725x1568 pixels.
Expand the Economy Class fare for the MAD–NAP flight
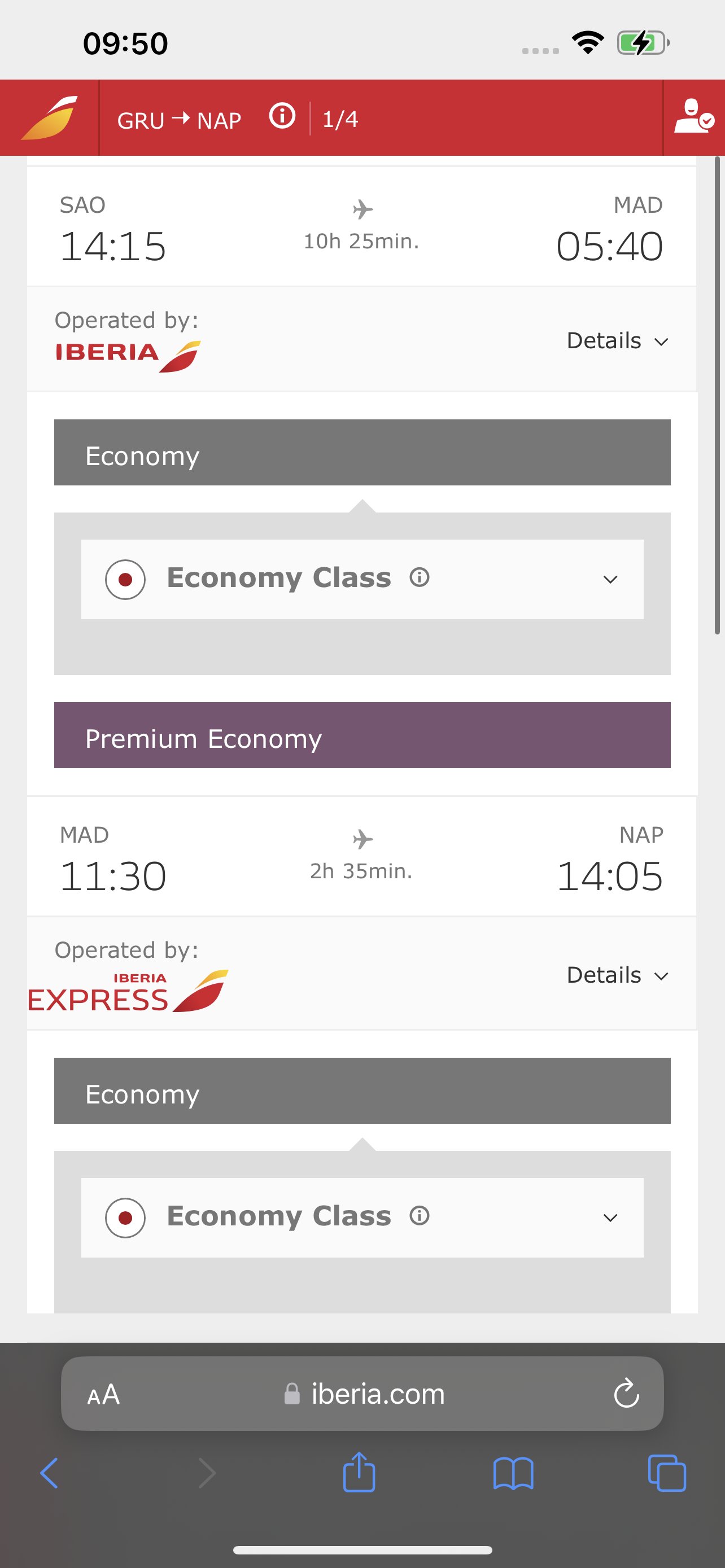coord(610,1218)
